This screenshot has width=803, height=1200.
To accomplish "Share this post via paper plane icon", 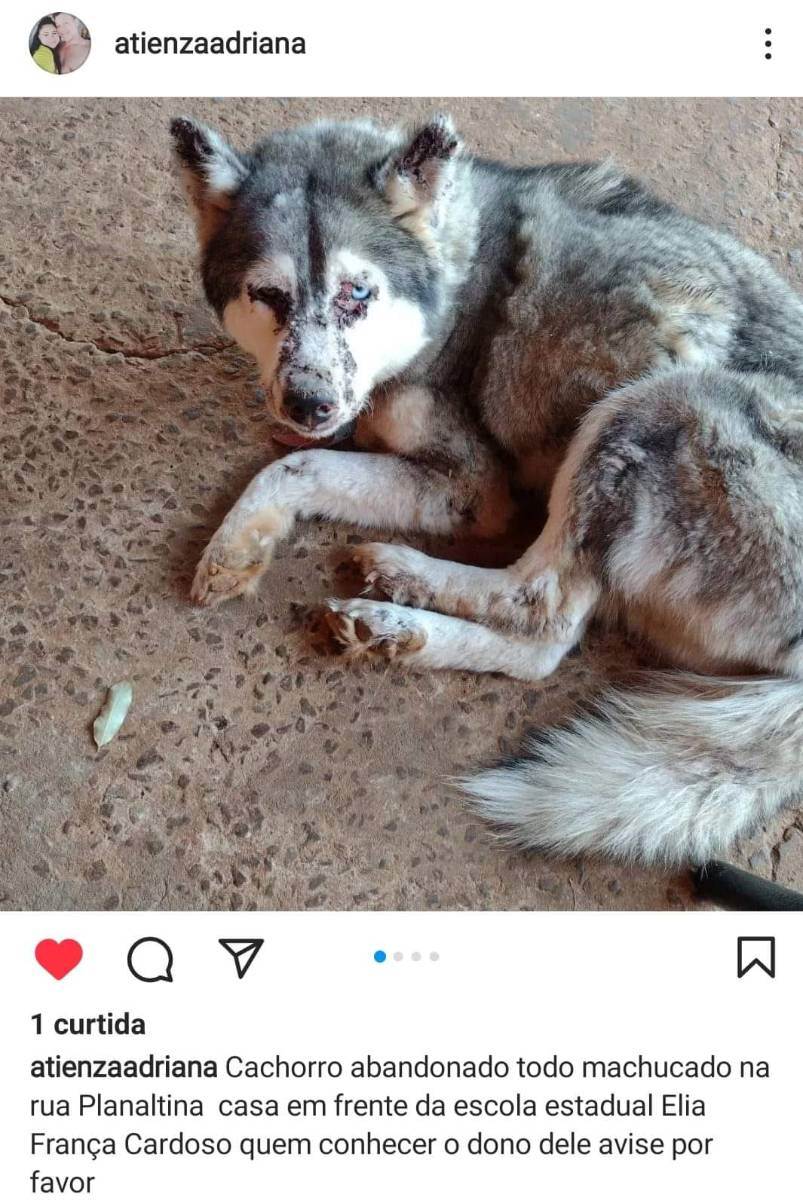I will pos(241,957).
